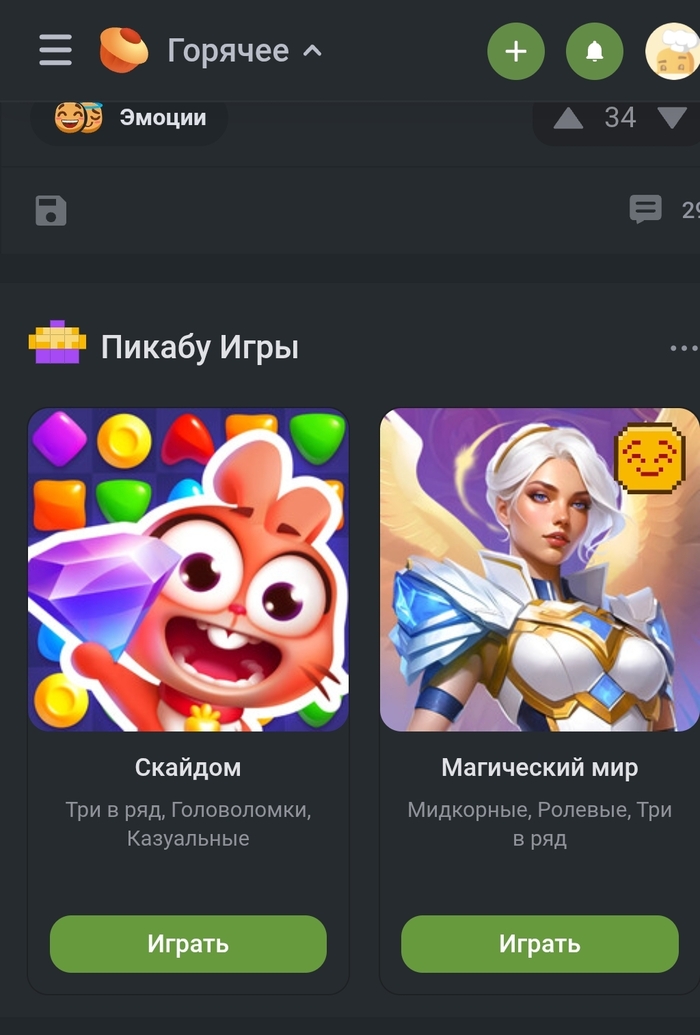Open the Магический мир game image
This screenshot has height=1035, width=700.
pos(540,570)
